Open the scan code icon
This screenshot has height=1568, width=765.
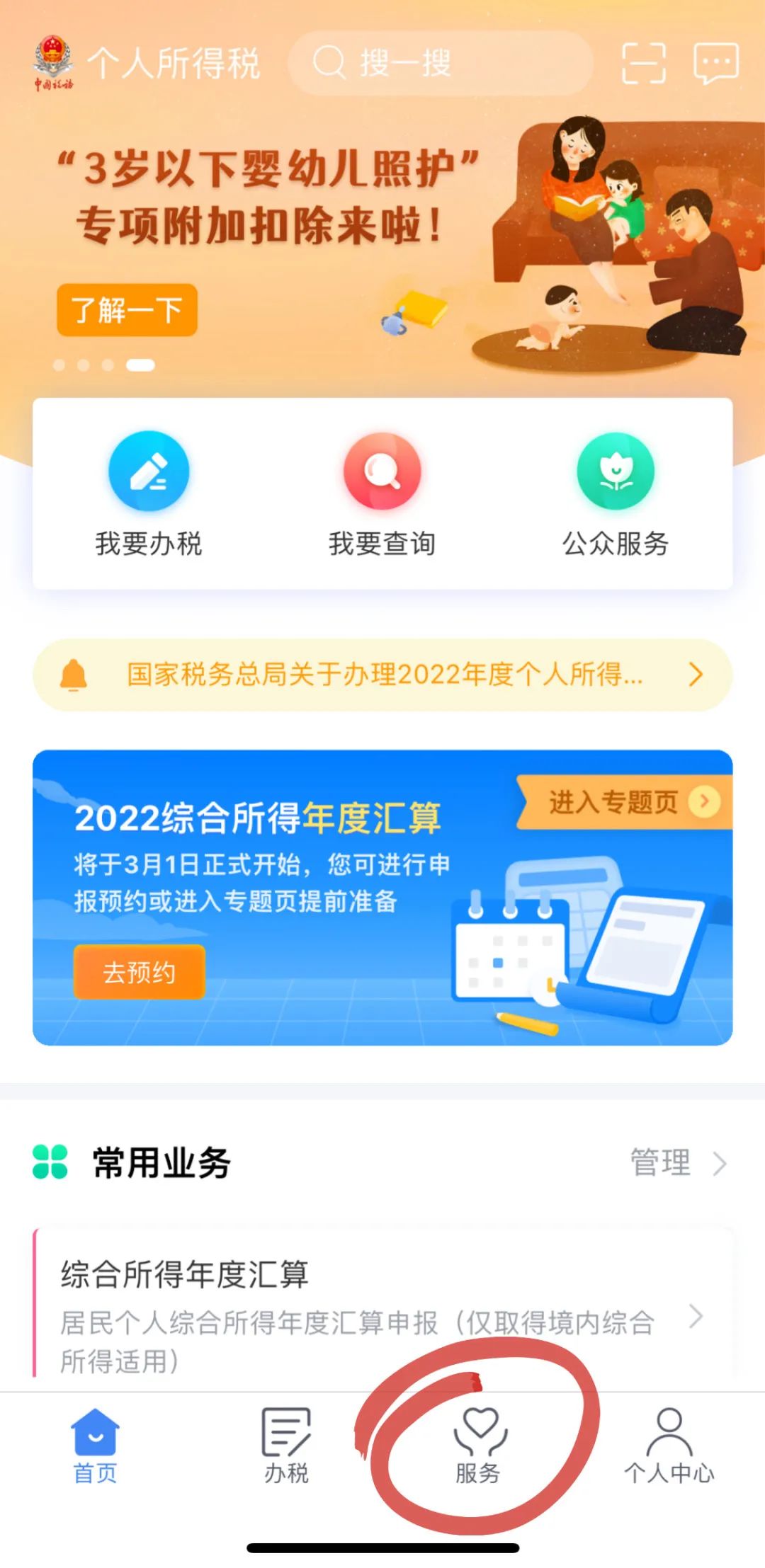pyautogui.click(x=643, y=63)
